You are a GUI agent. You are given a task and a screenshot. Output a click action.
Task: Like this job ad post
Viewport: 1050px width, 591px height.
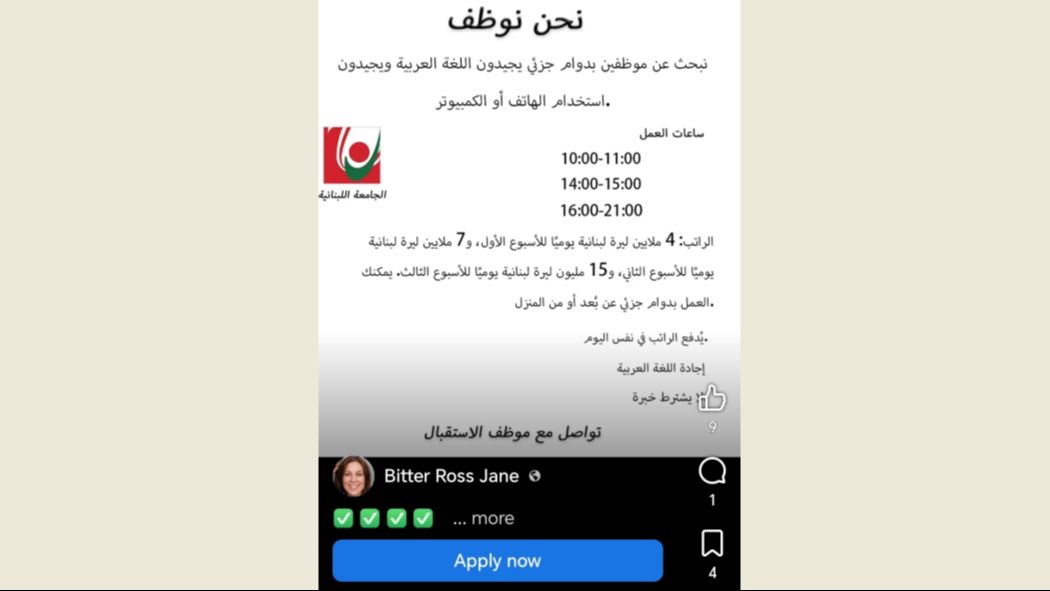711,398
